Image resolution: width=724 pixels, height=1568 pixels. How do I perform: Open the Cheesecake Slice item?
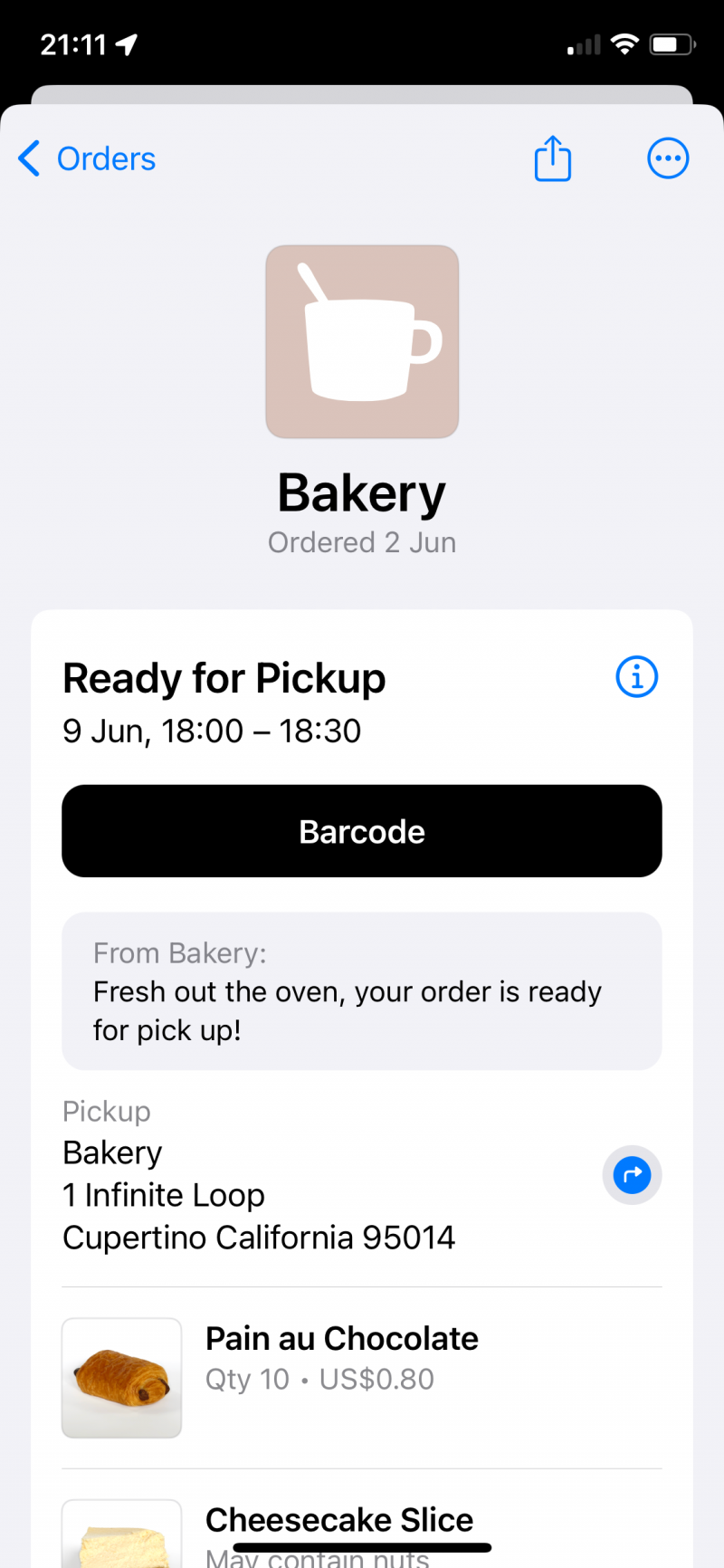(362, 1530)
